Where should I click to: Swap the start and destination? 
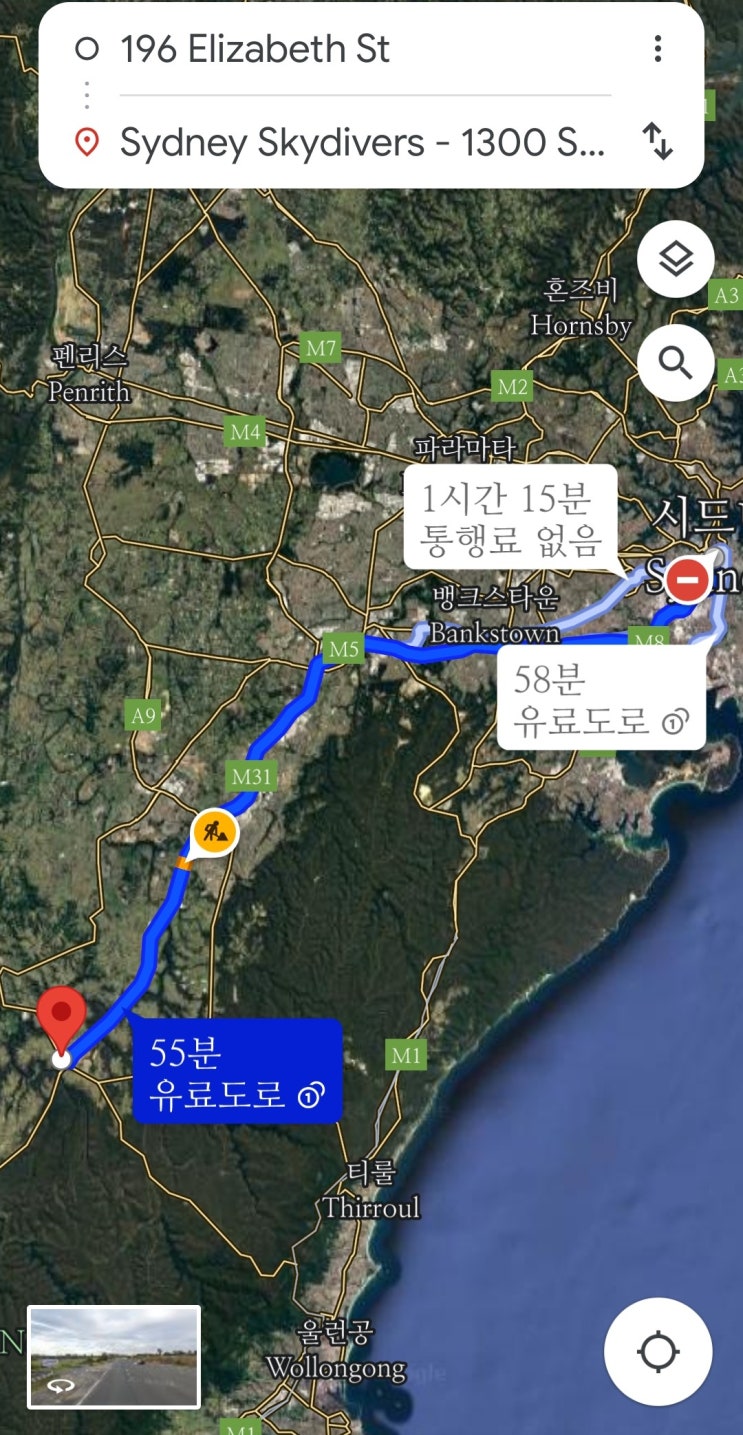click(x=657, y=142)
